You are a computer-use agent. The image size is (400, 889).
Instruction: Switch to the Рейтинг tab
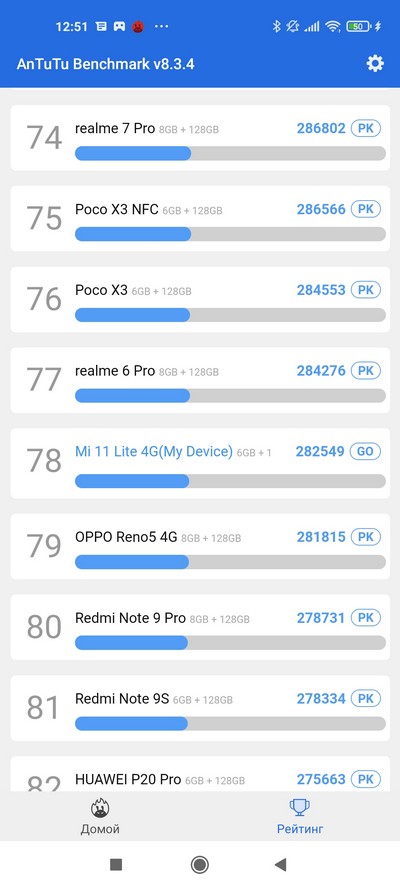[300, 816]
